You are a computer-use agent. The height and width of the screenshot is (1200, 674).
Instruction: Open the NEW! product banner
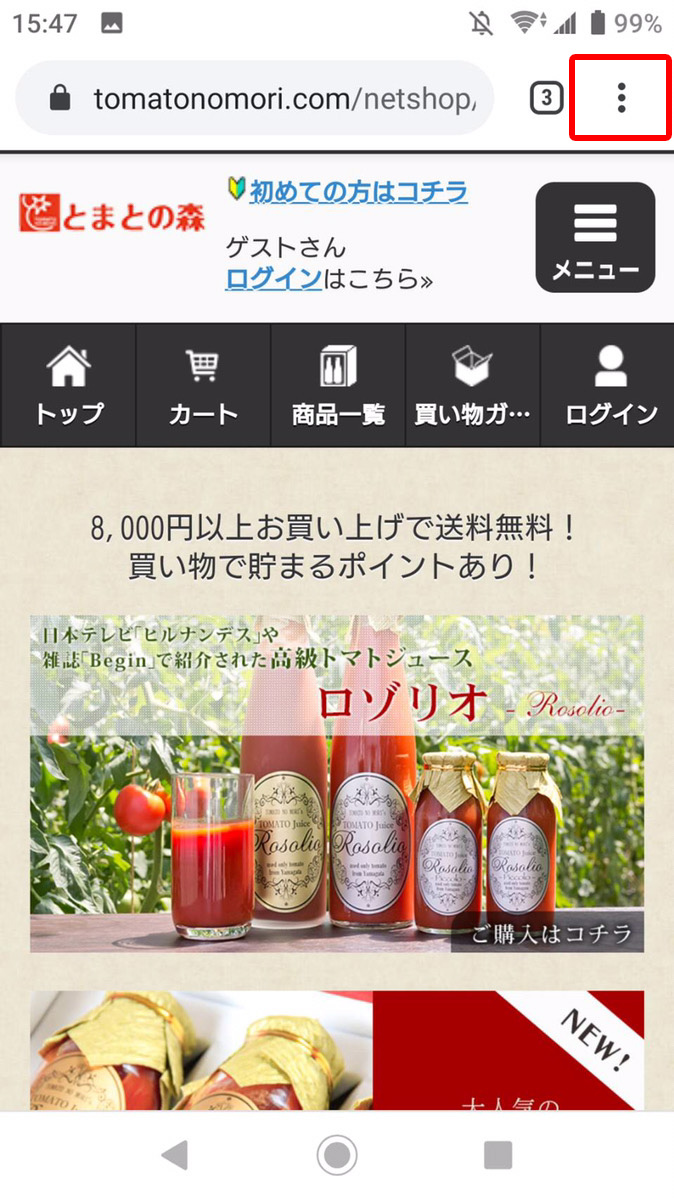click(337, 1050)
